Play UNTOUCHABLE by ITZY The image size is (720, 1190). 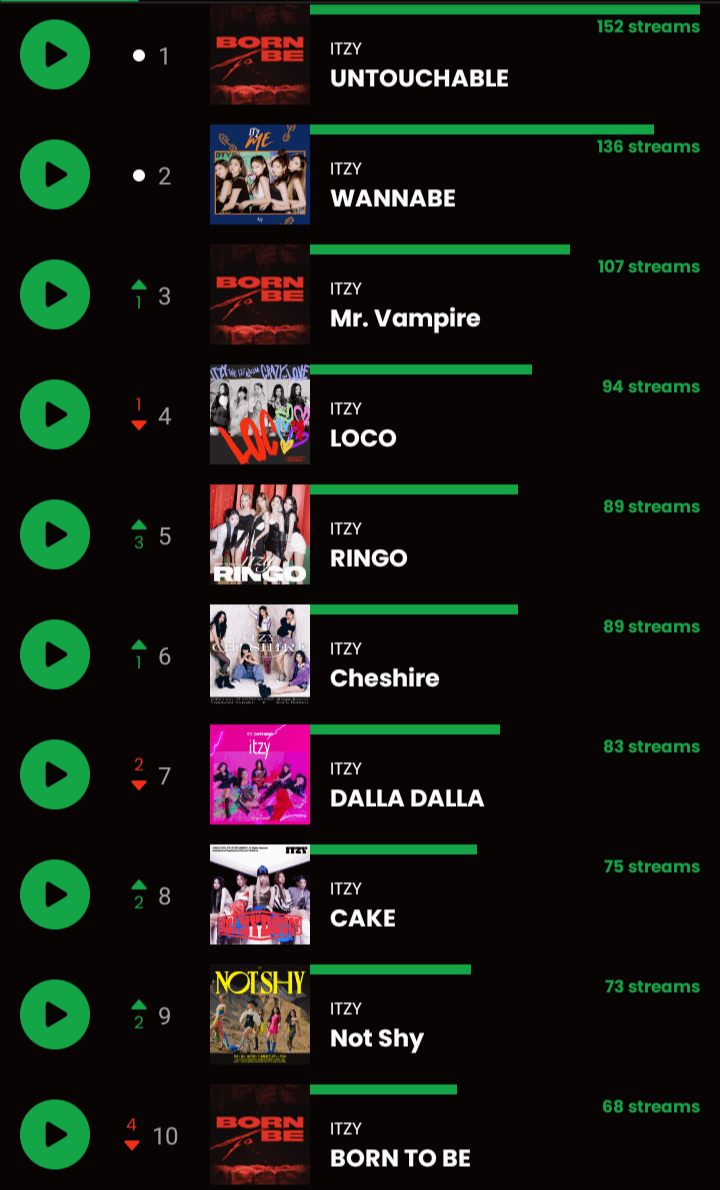[55, 55]
